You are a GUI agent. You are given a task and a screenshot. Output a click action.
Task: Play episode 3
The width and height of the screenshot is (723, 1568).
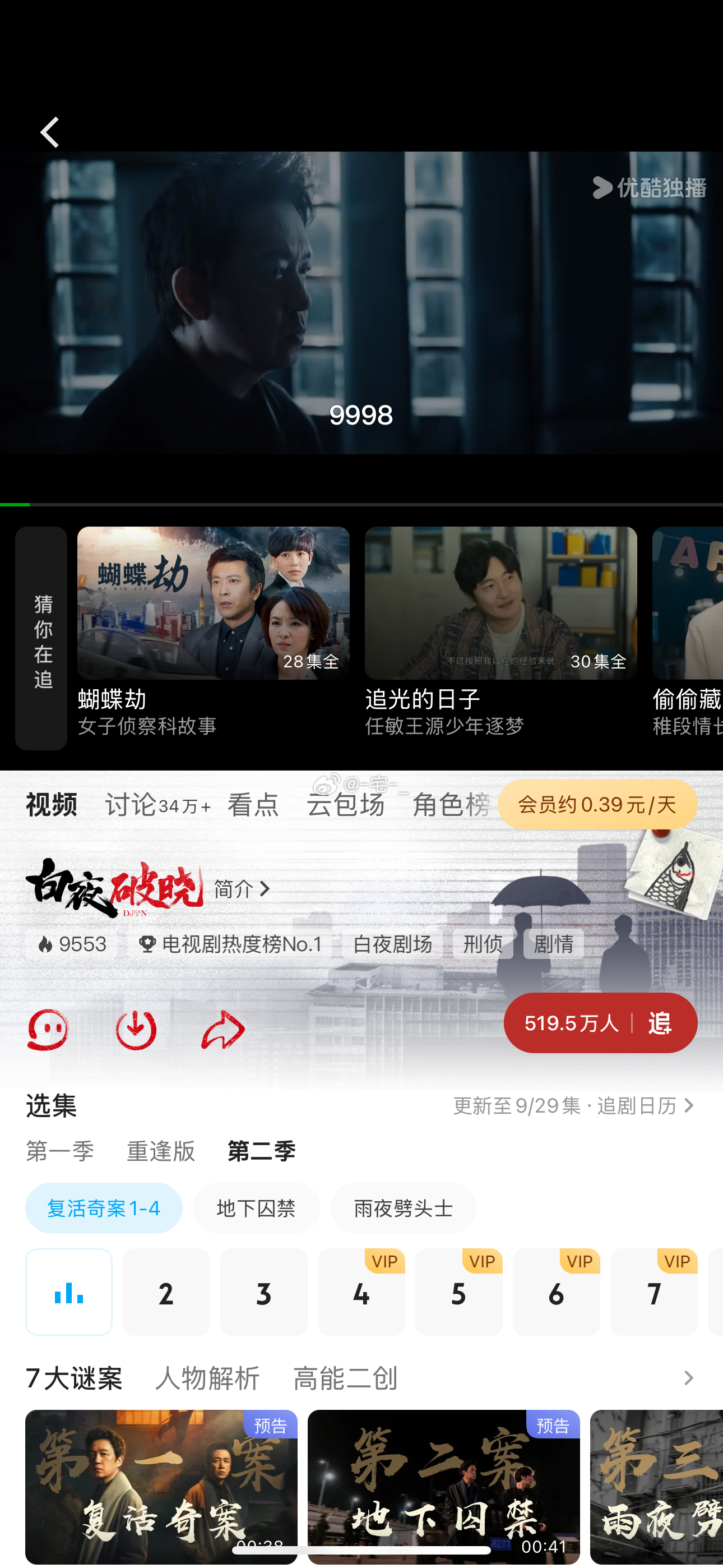(263, 1292)
